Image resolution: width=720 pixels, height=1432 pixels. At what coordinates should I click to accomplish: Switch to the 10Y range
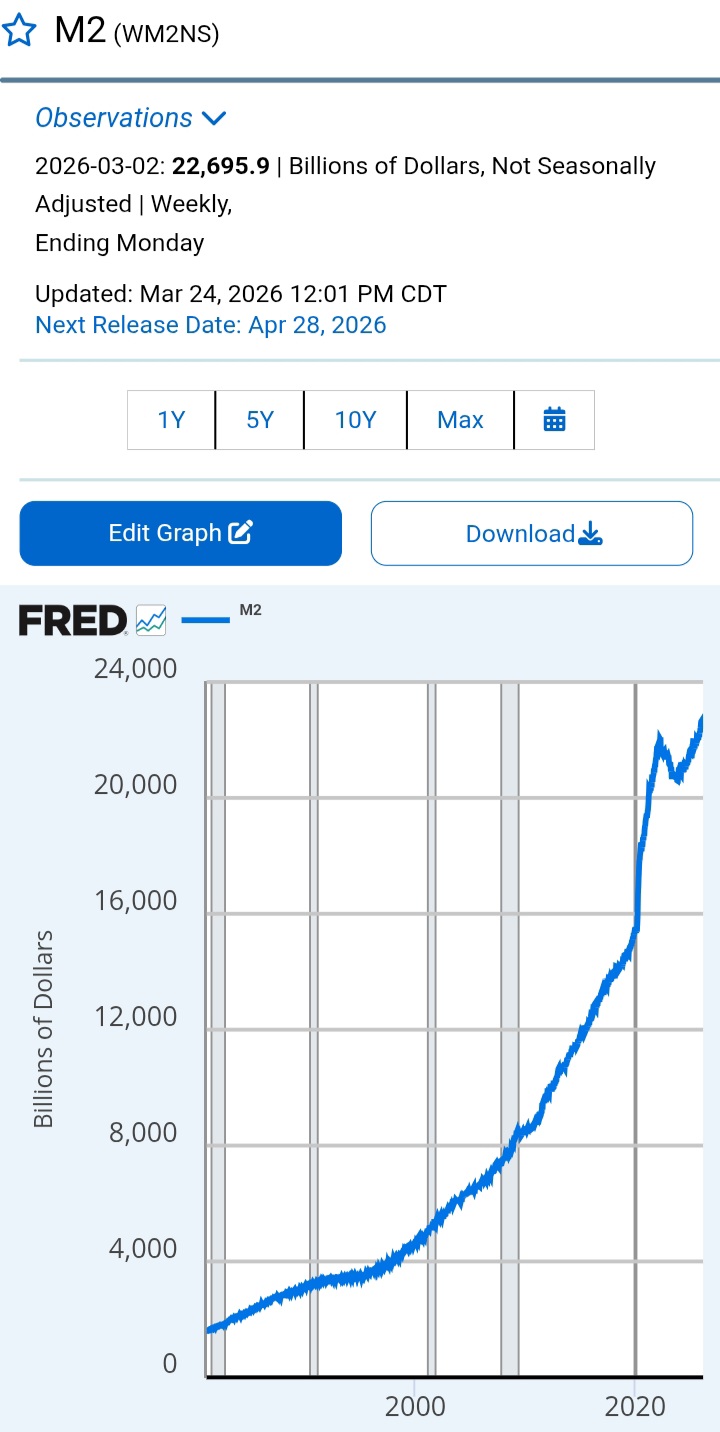click(355, 420)
